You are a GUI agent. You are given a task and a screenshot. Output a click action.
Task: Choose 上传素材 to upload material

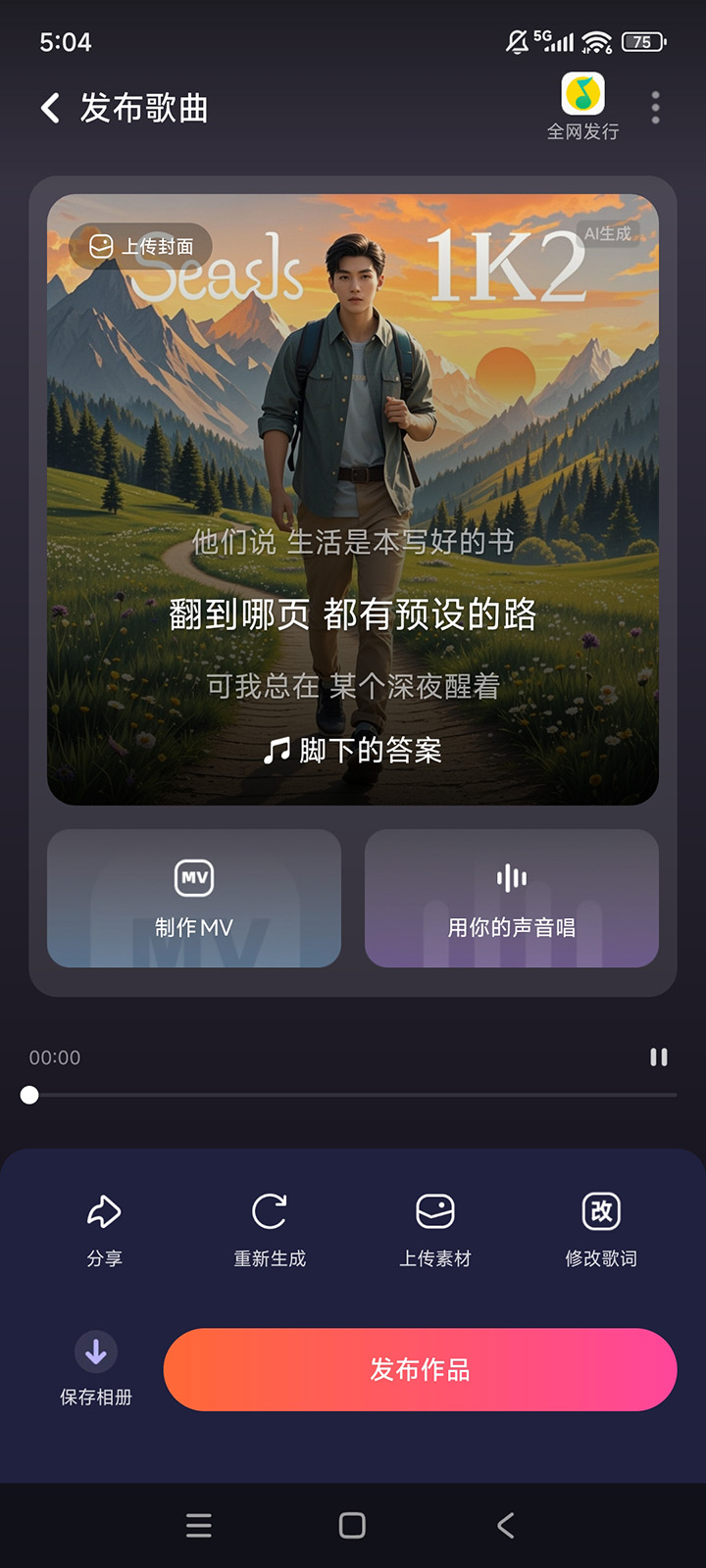[x=435, y=1229]
